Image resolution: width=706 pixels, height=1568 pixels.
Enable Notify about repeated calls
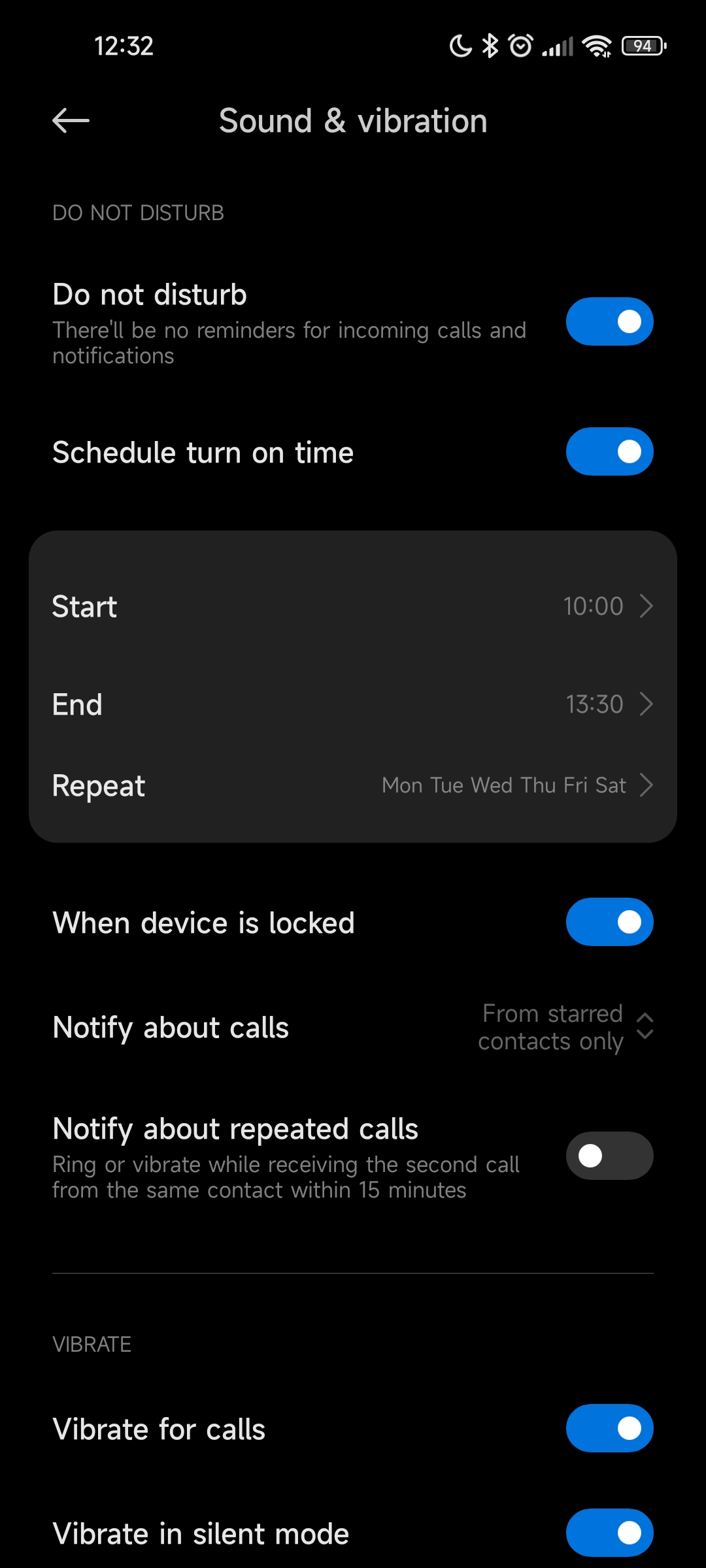609,1156
